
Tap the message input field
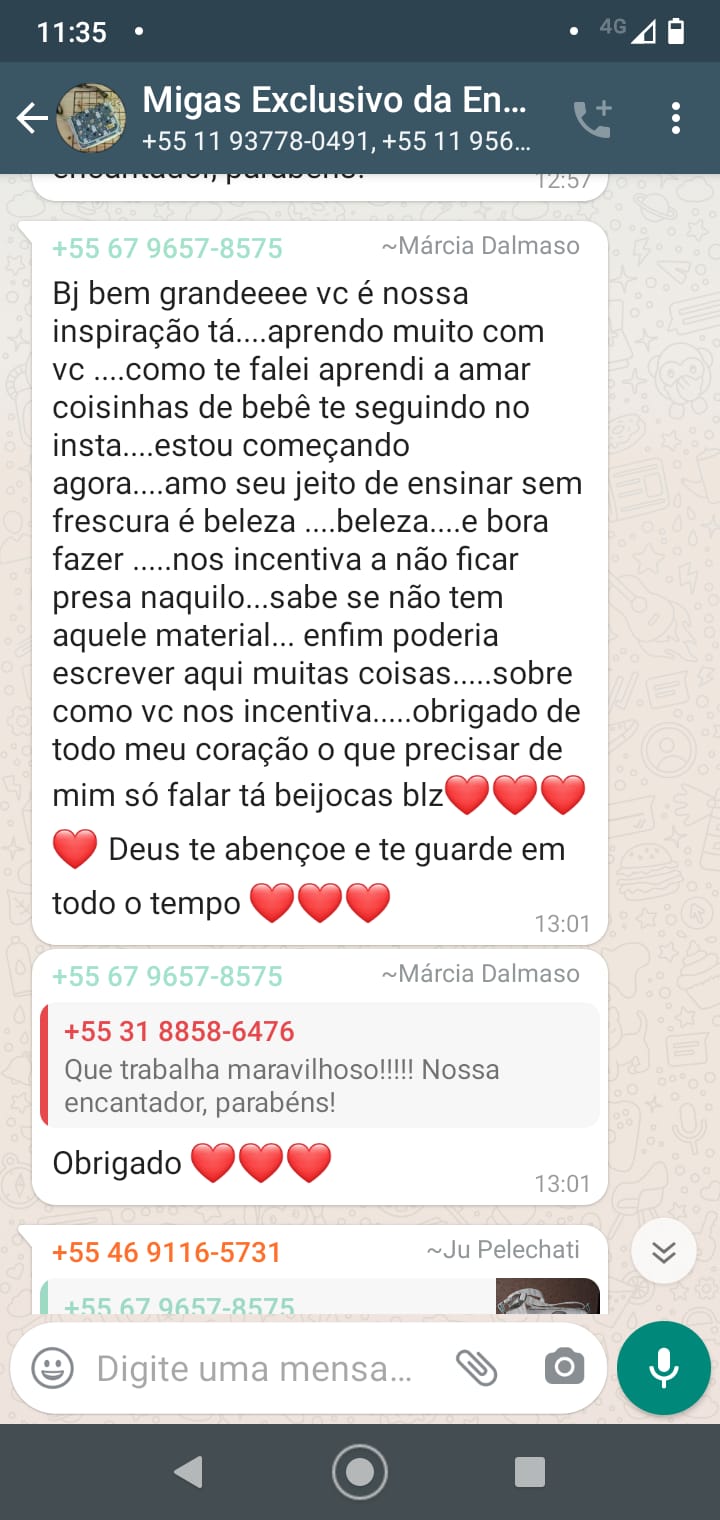(255, 1368)
